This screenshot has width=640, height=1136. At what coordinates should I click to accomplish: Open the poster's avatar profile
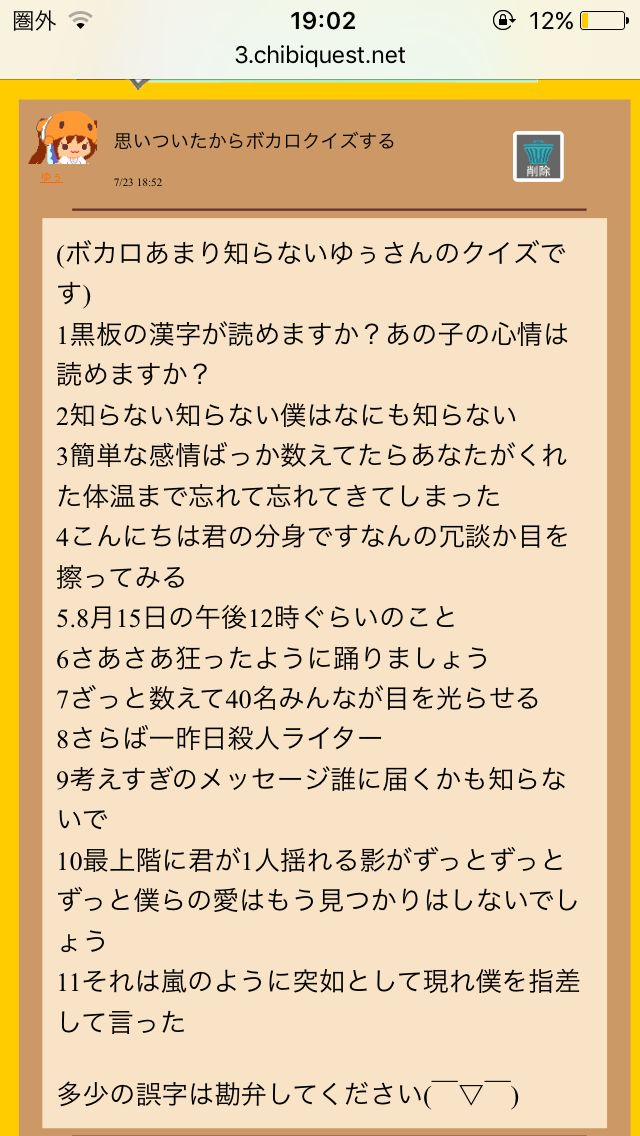[x=65, y=138]
